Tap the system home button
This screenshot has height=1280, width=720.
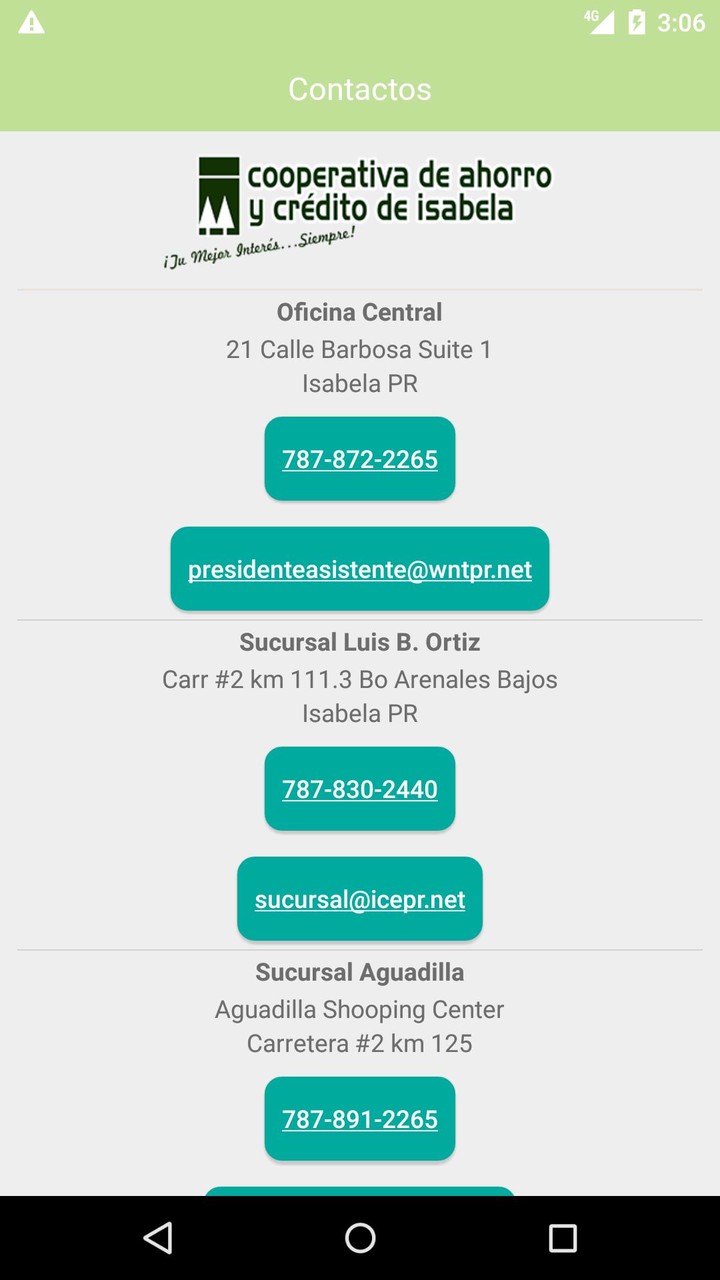(360, 1238)
